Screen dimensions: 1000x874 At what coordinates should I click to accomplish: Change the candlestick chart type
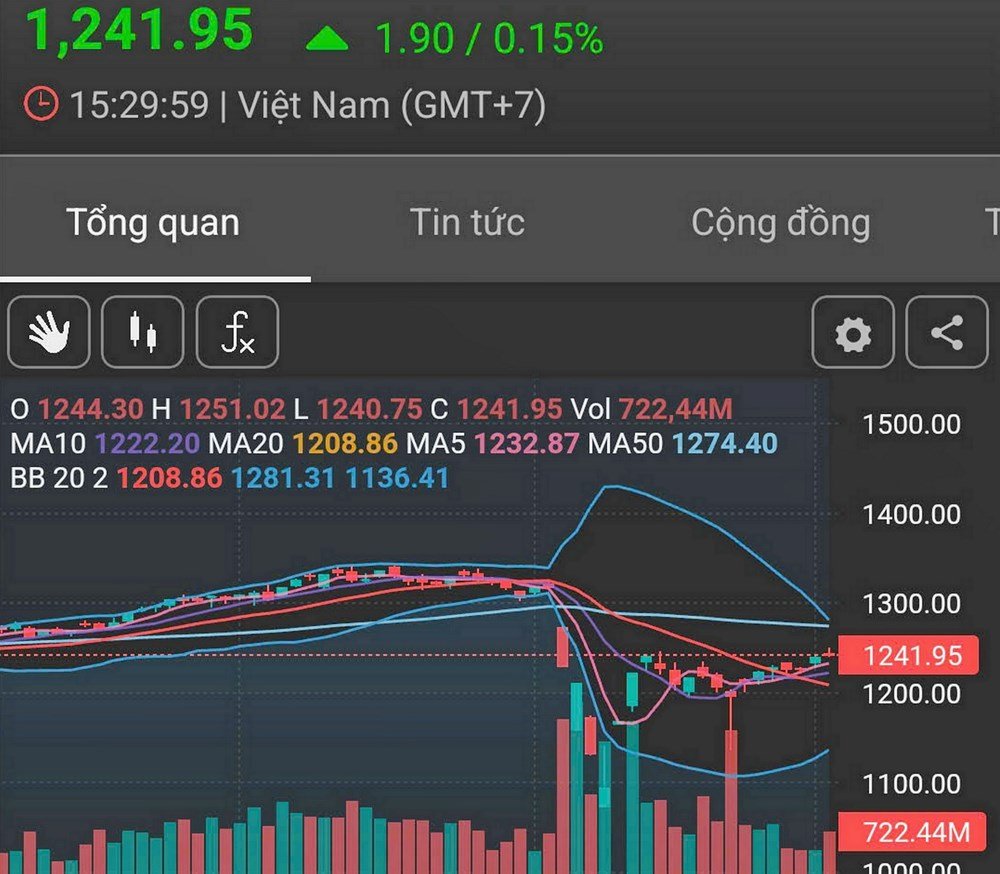coord(143,332)
